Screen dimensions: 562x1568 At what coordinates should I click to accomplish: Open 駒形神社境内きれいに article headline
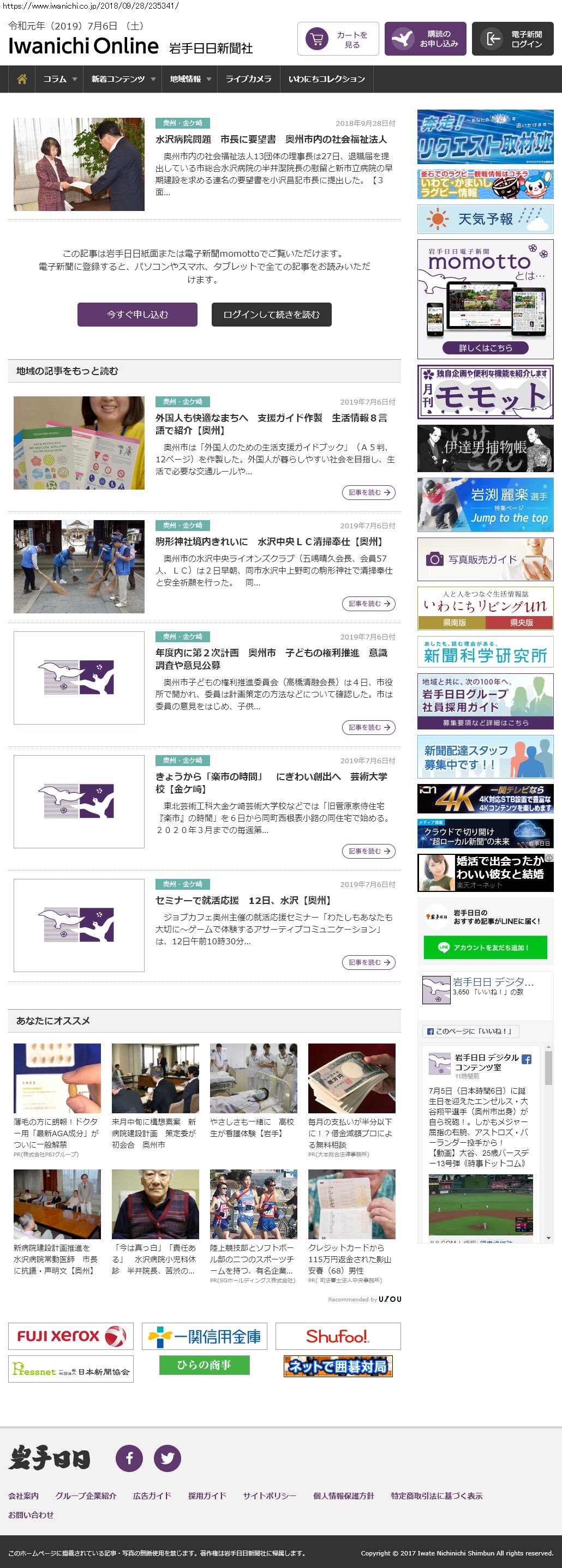[268, 541]
